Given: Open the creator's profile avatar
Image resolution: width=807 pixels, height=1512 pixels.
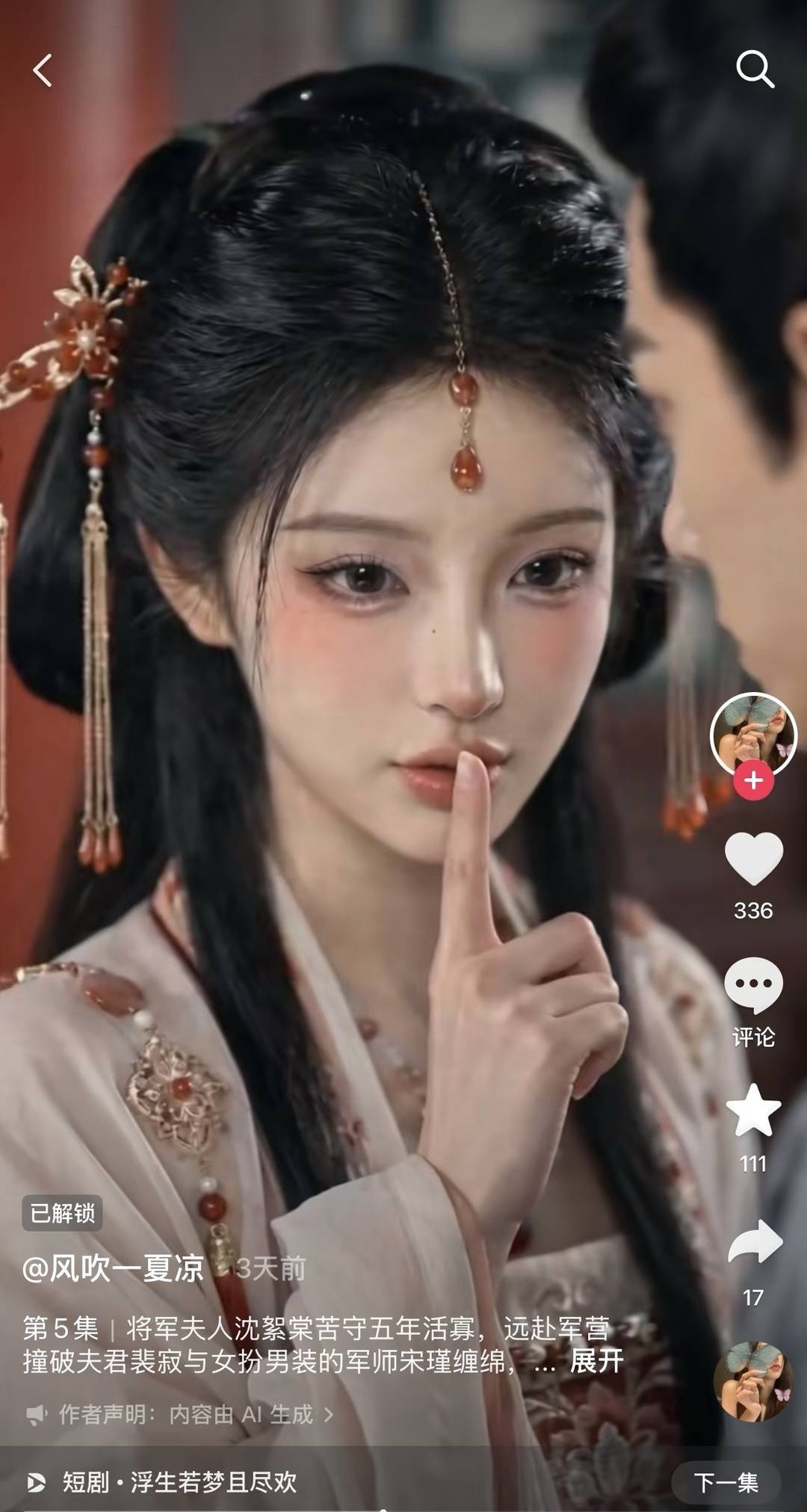Looking at the screenshot, I should pos(752,735).
